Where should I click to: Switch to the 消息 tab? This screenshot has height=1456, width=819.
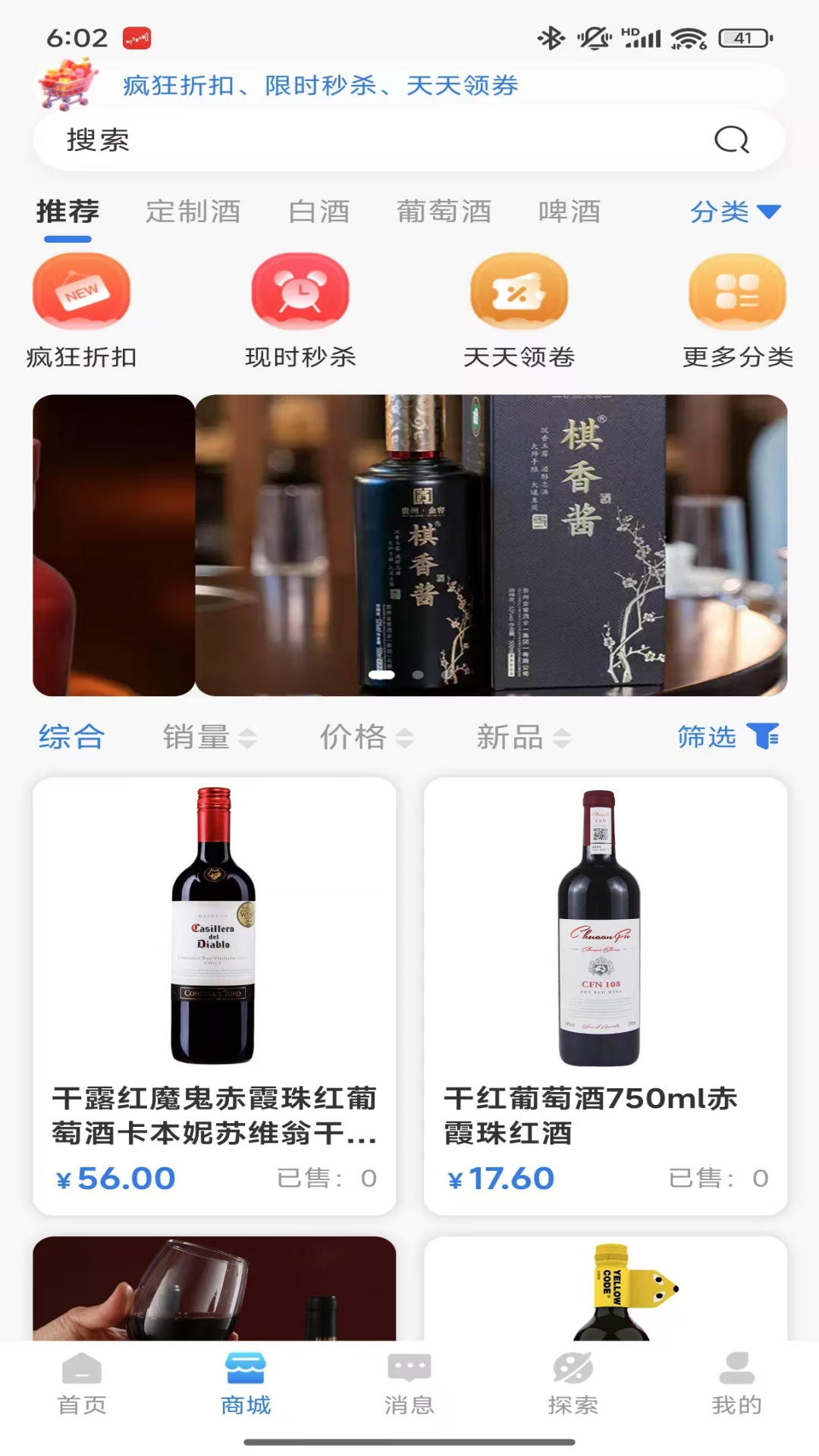pos(409,1384)
